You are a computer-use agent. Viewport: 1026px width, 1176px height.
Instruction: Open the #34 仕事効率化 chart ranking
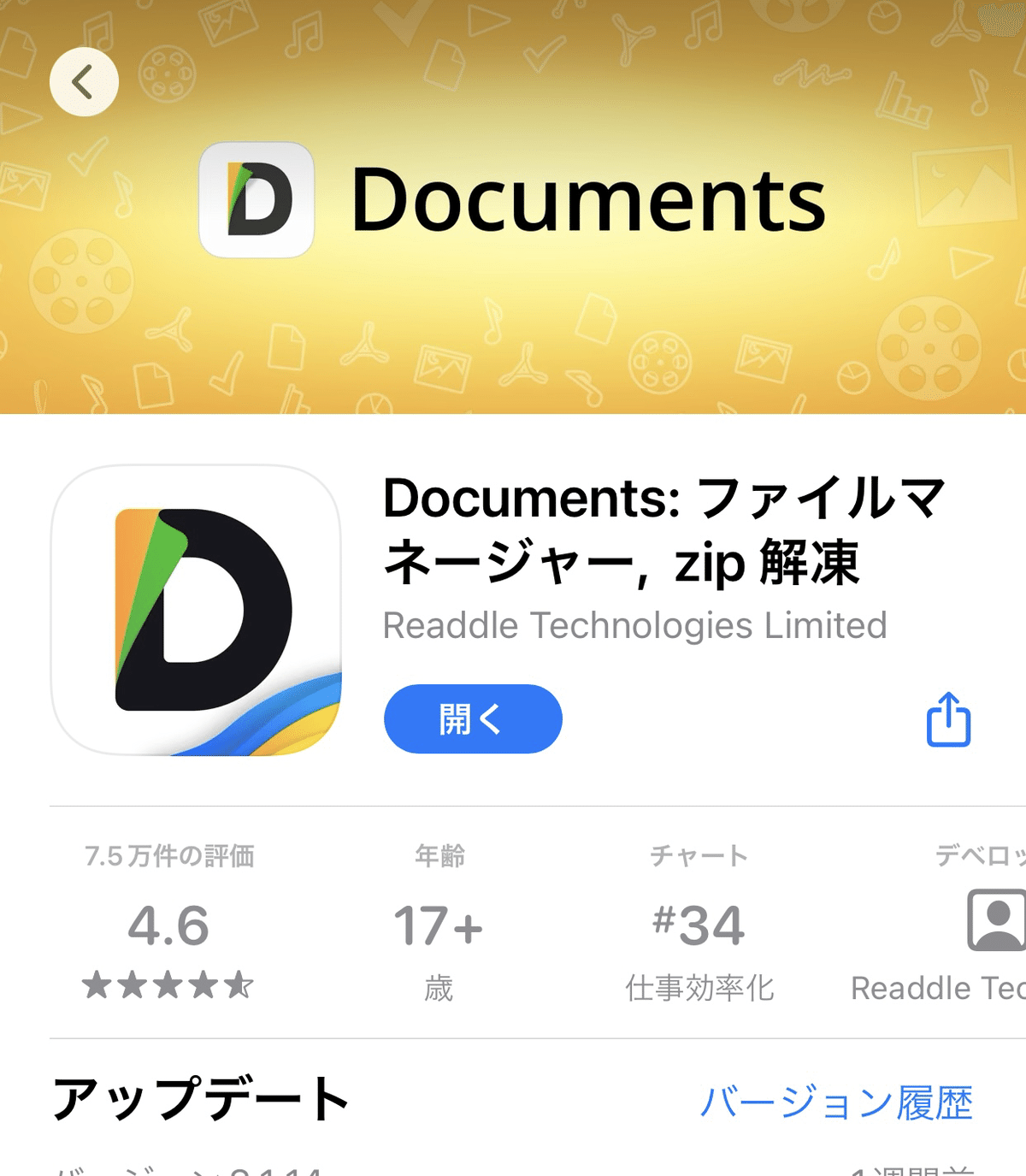(x=699, y=927)
